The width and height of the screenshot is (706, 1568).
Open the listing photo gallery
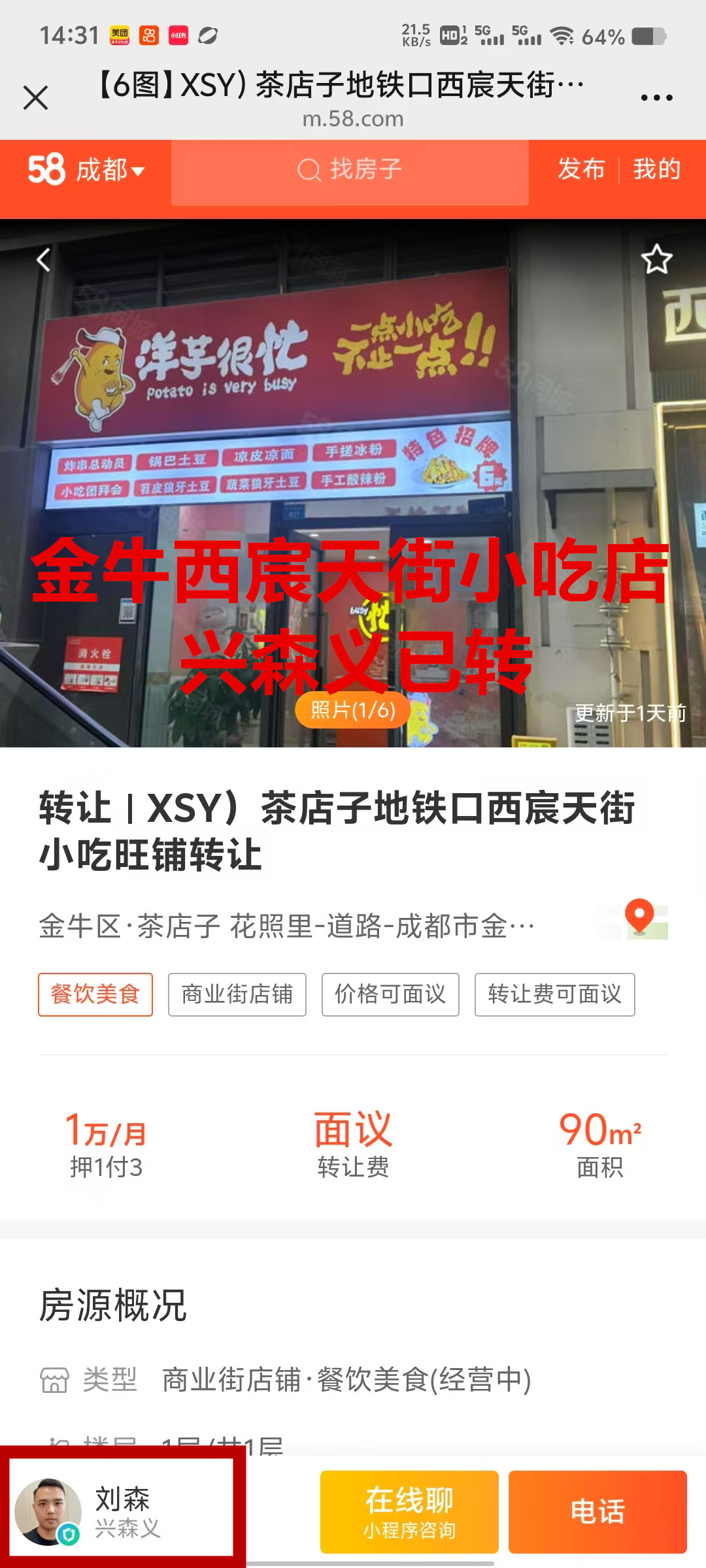click(x=353, y=710)
